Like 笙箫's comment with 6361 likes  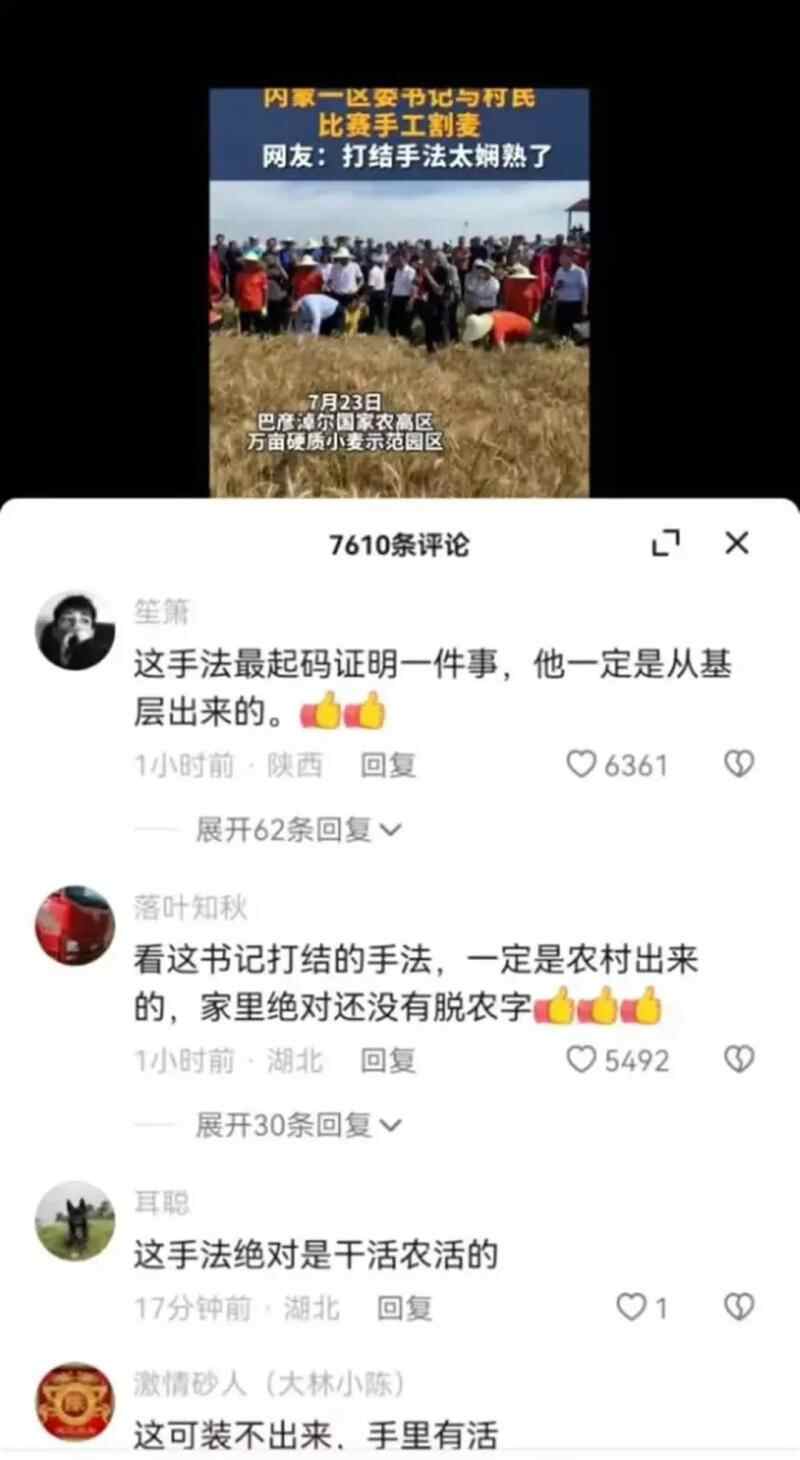click(x=582, y=765)
